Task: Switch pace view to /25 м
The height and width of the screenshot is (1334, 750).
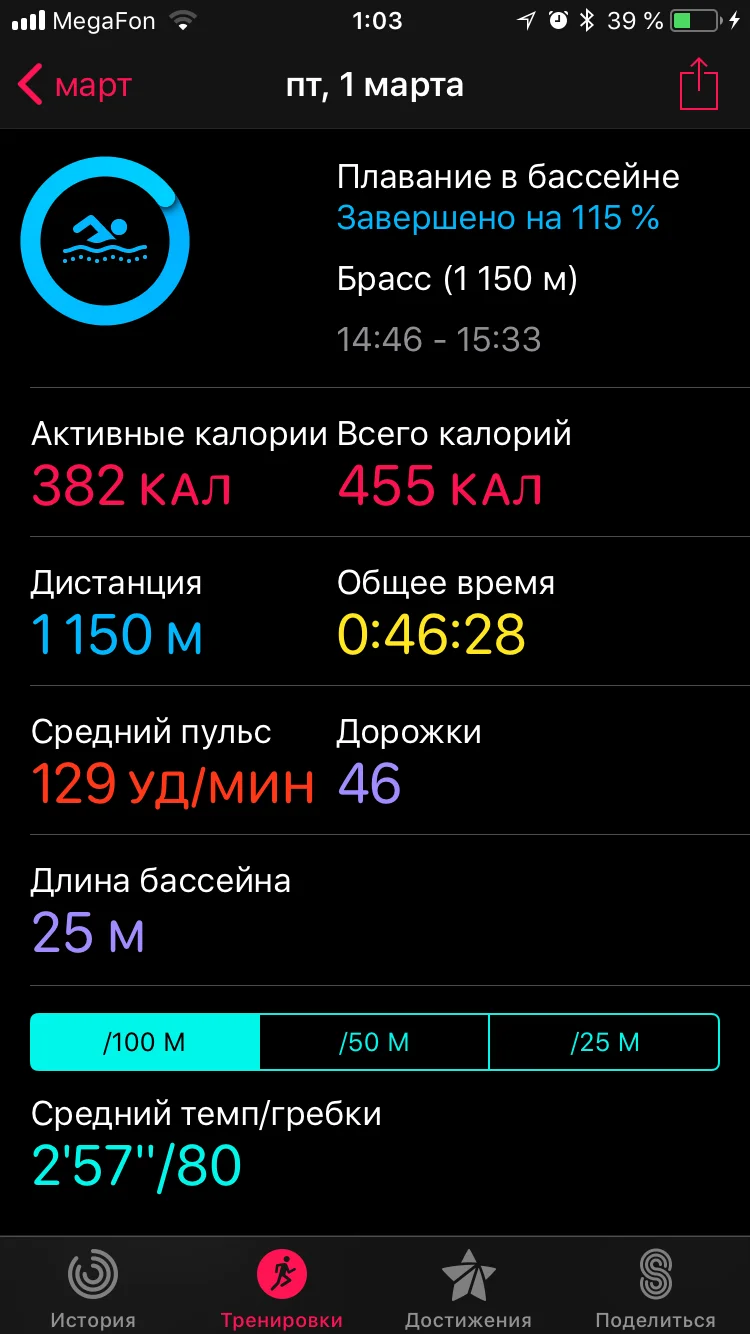Action: 604,1042
